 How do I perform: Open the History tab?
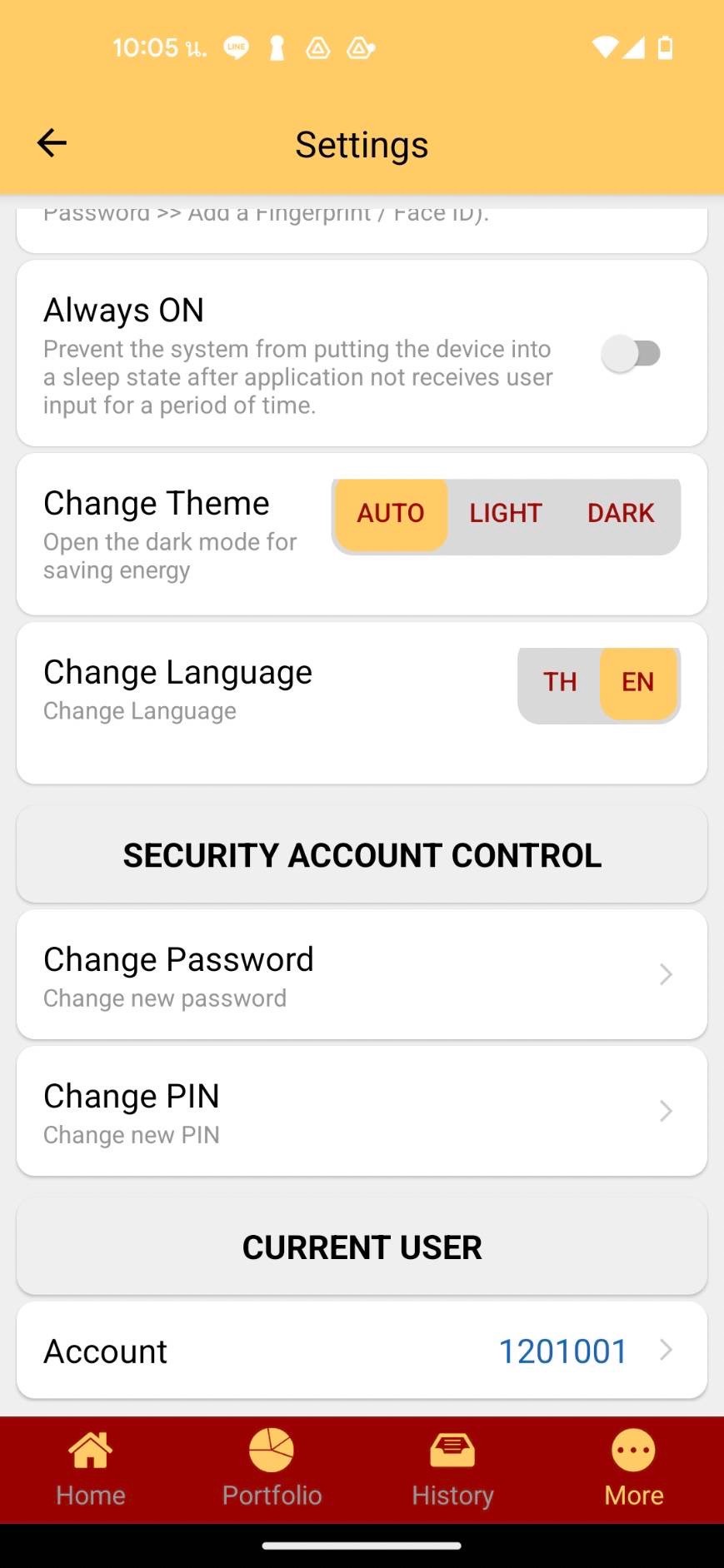[452, 1469]
